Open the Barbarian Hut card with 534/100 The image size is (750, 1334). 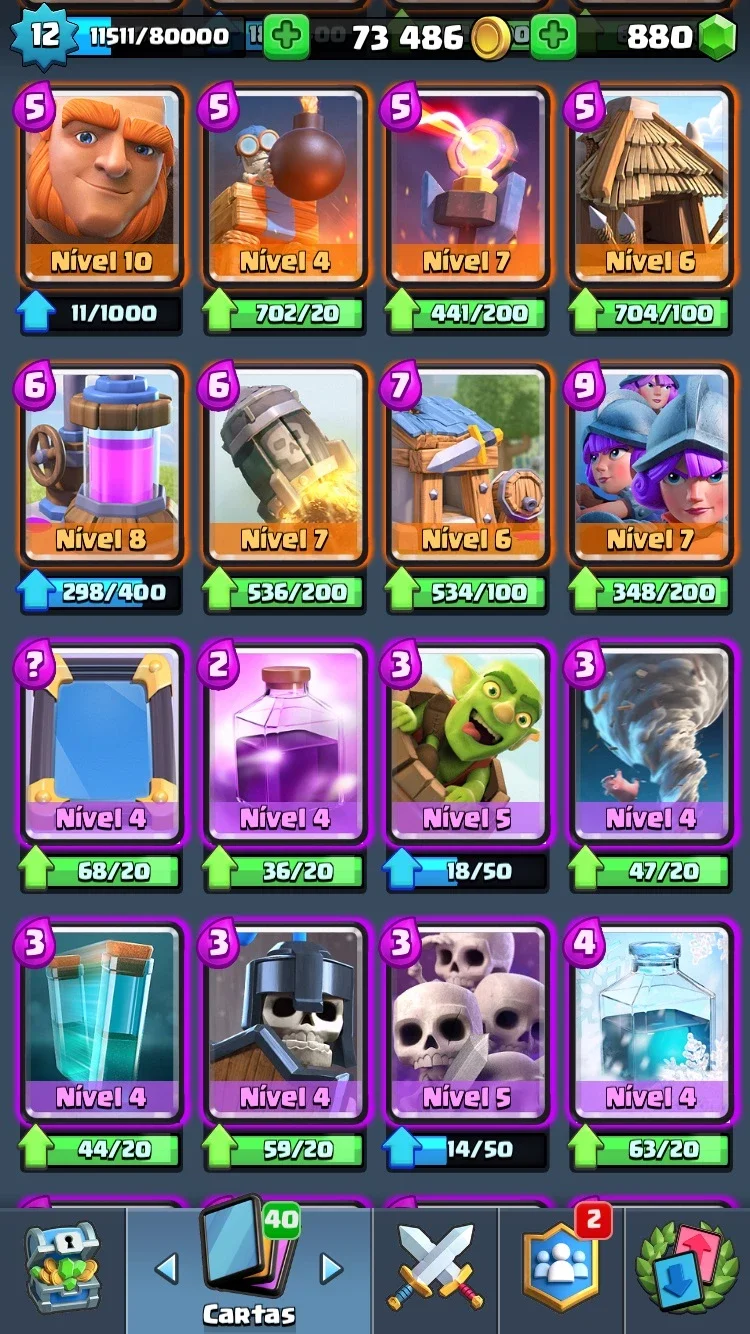click(x=468, y=465)
